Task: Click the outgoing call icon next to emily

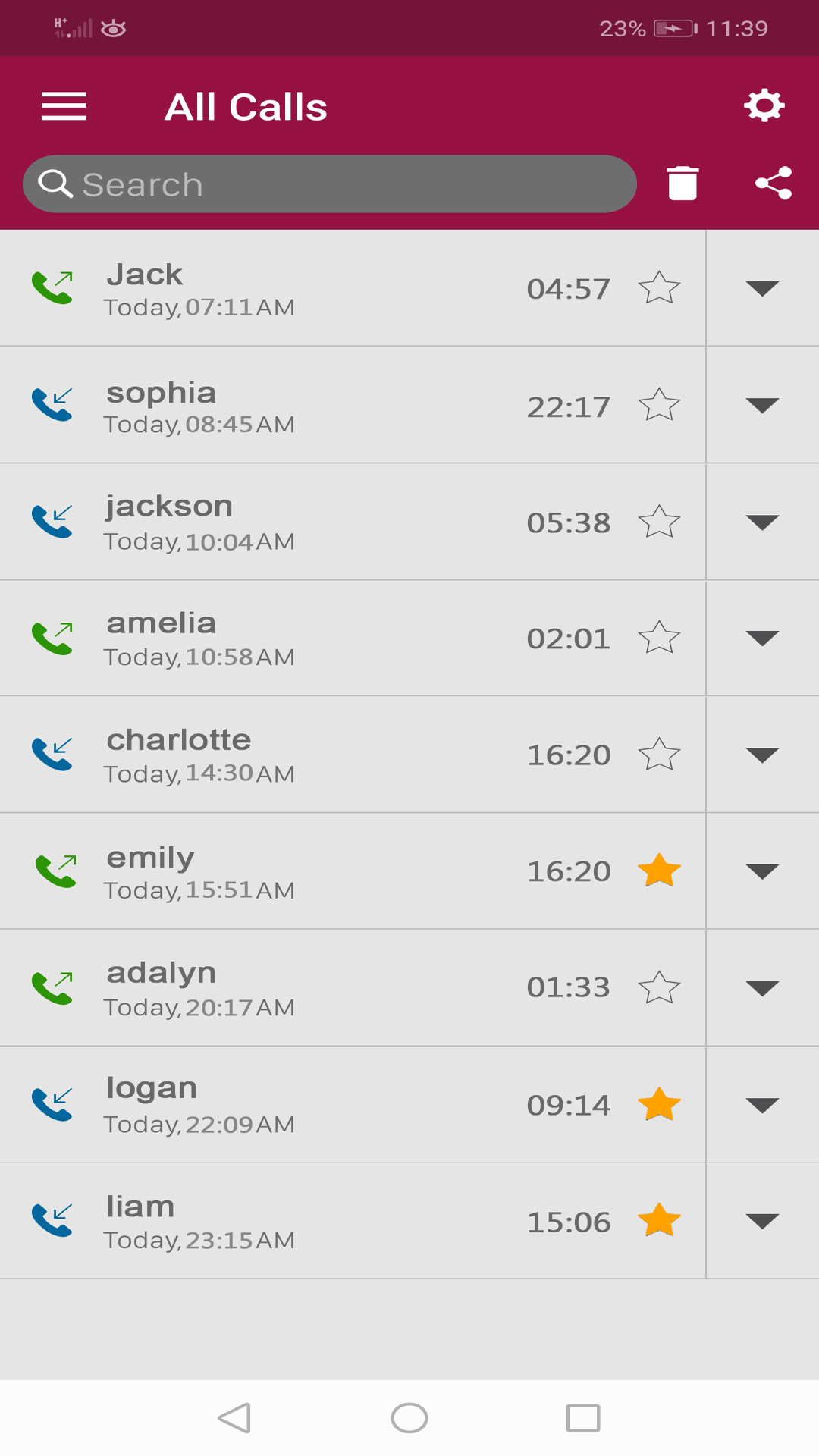Action: [x=53, y=871]
